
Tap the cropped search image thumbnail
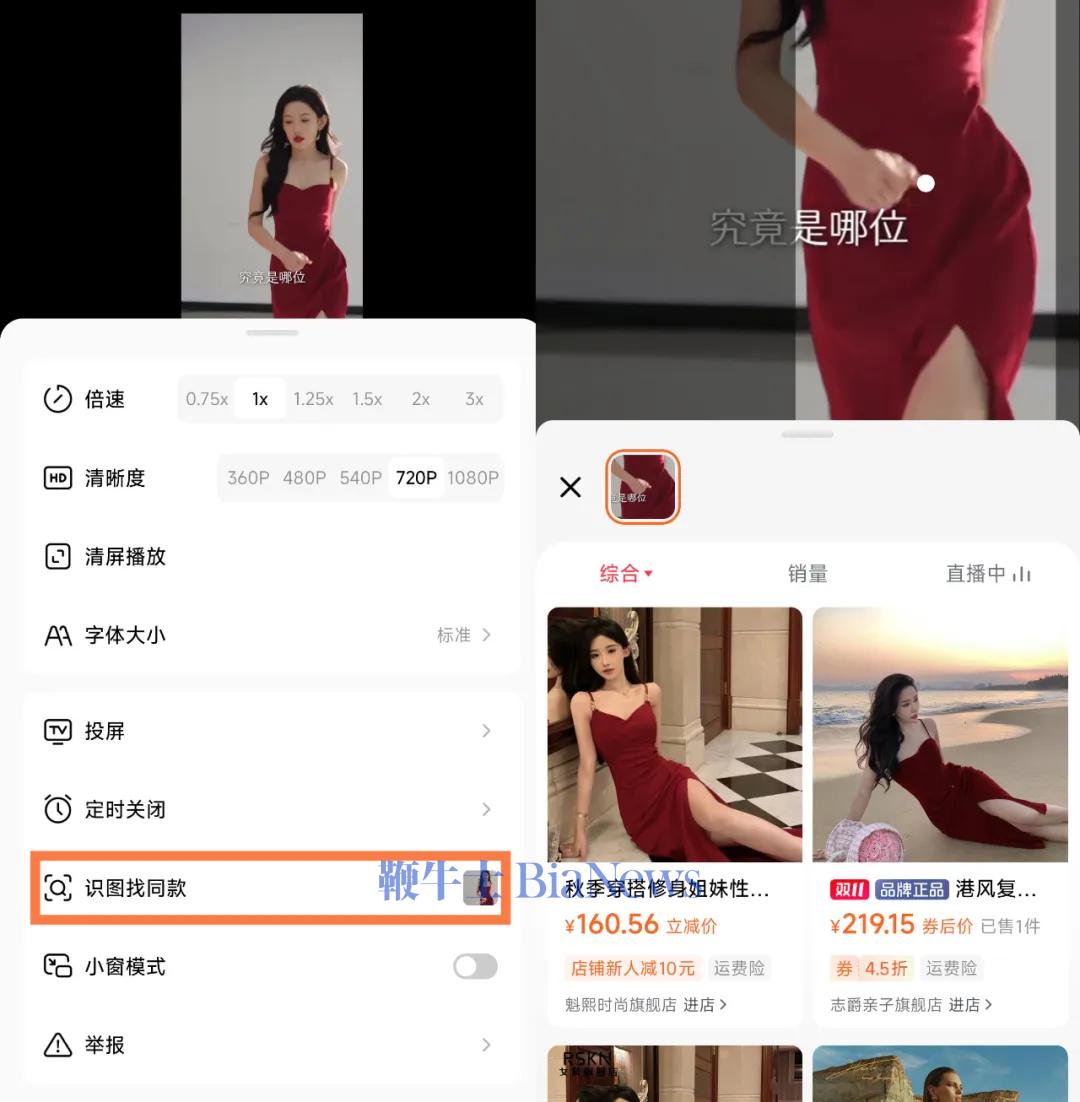pyautogui.click(x=643, y=487)
